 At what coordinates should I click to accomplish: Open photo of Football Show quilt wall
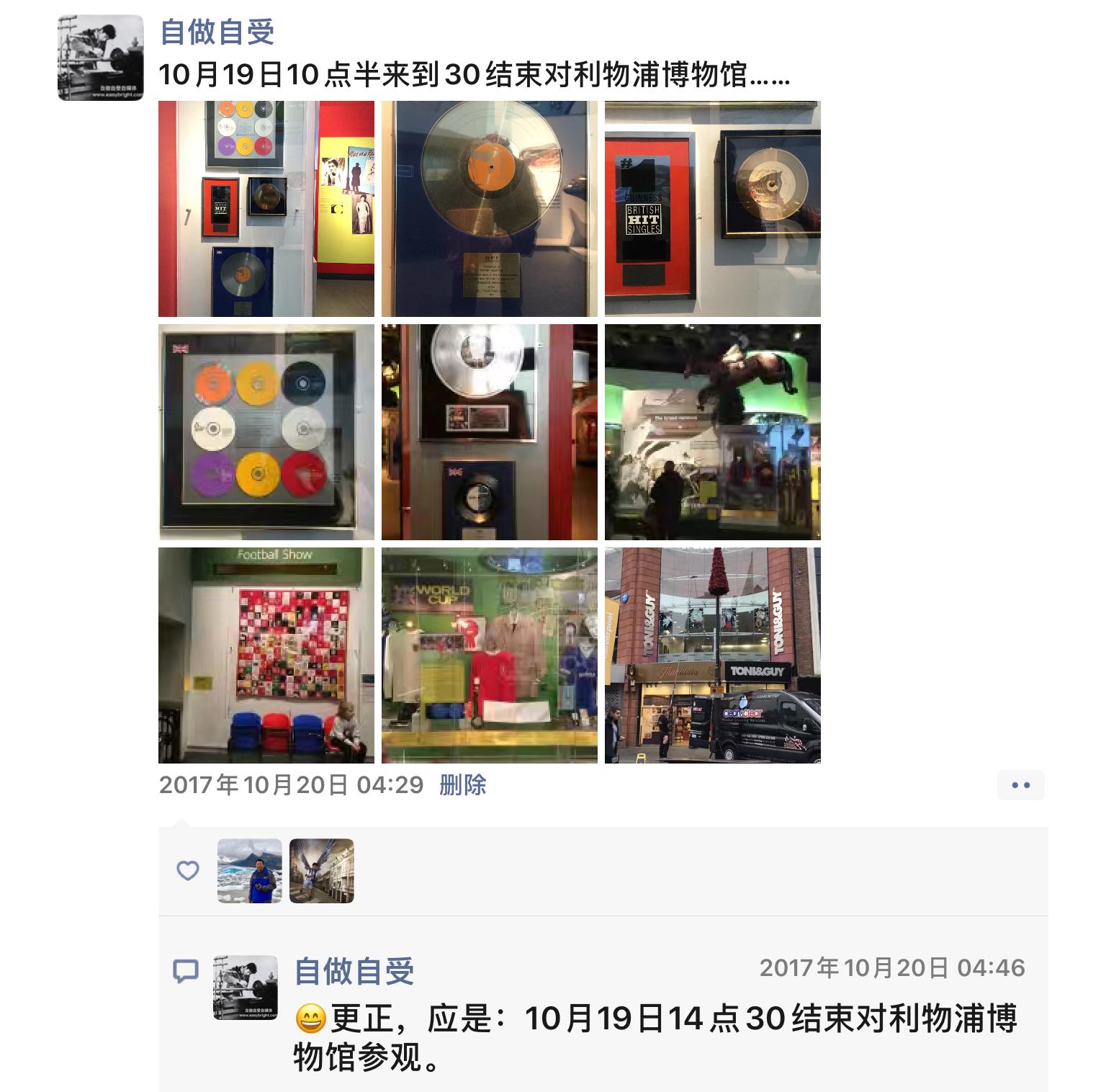coord(266,655)
